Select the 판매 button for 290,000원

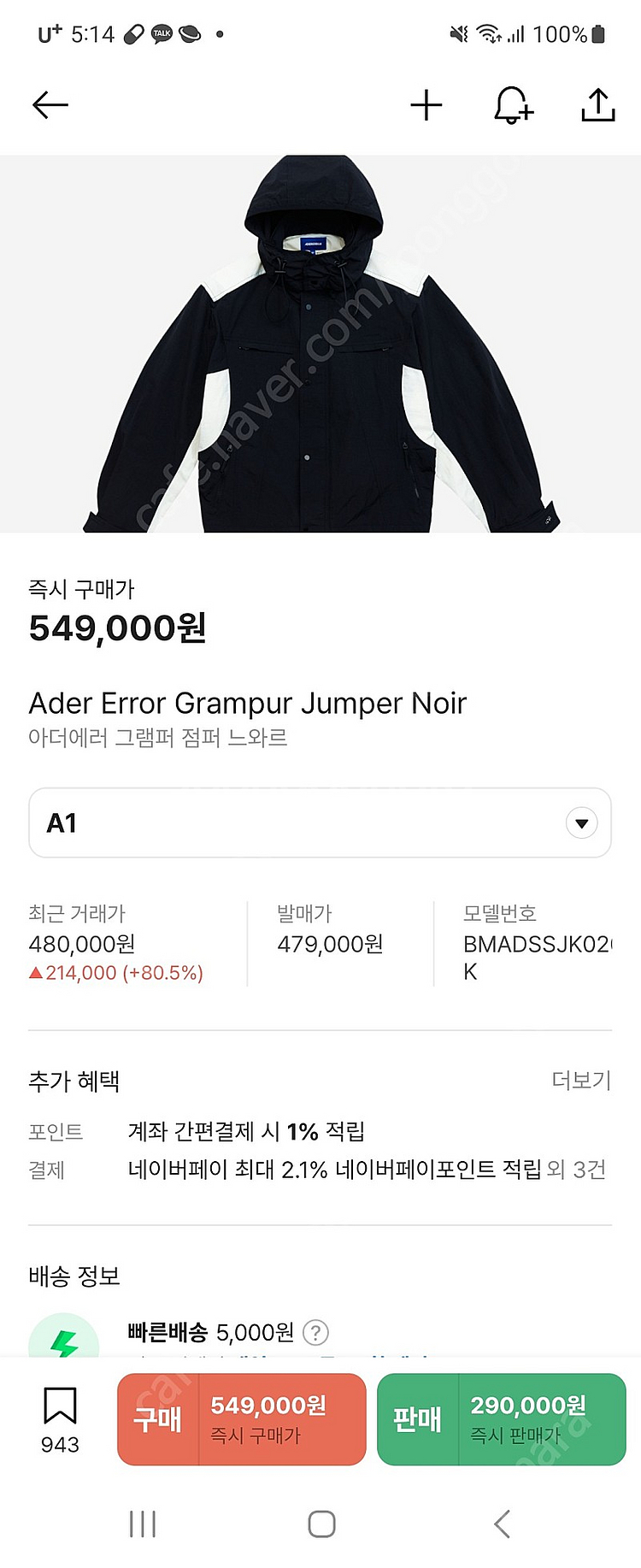click(502, 1419)
